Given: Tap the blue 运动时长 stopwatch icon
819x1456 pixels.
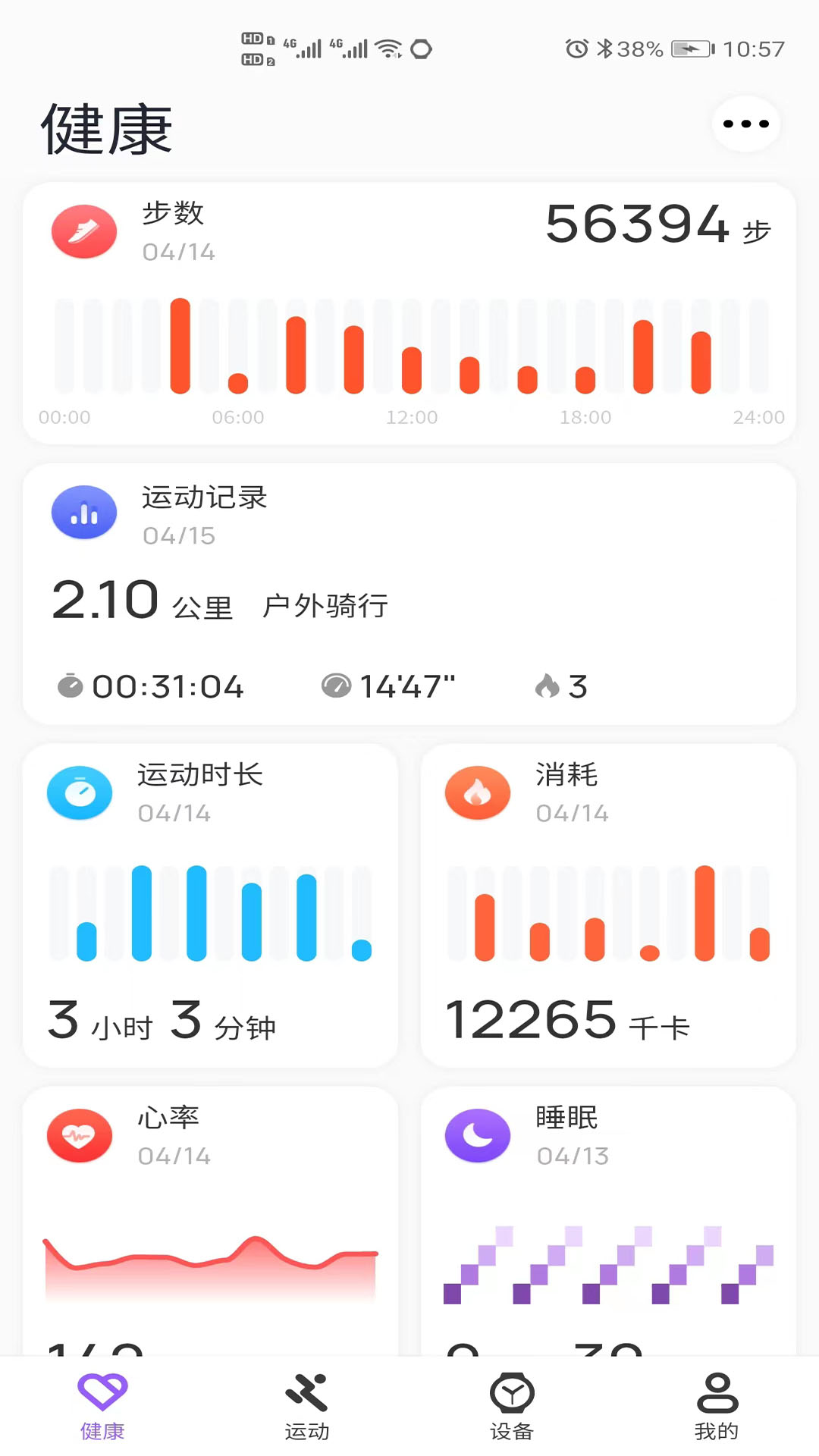Looking at the screenshot, I should [79, 792].
